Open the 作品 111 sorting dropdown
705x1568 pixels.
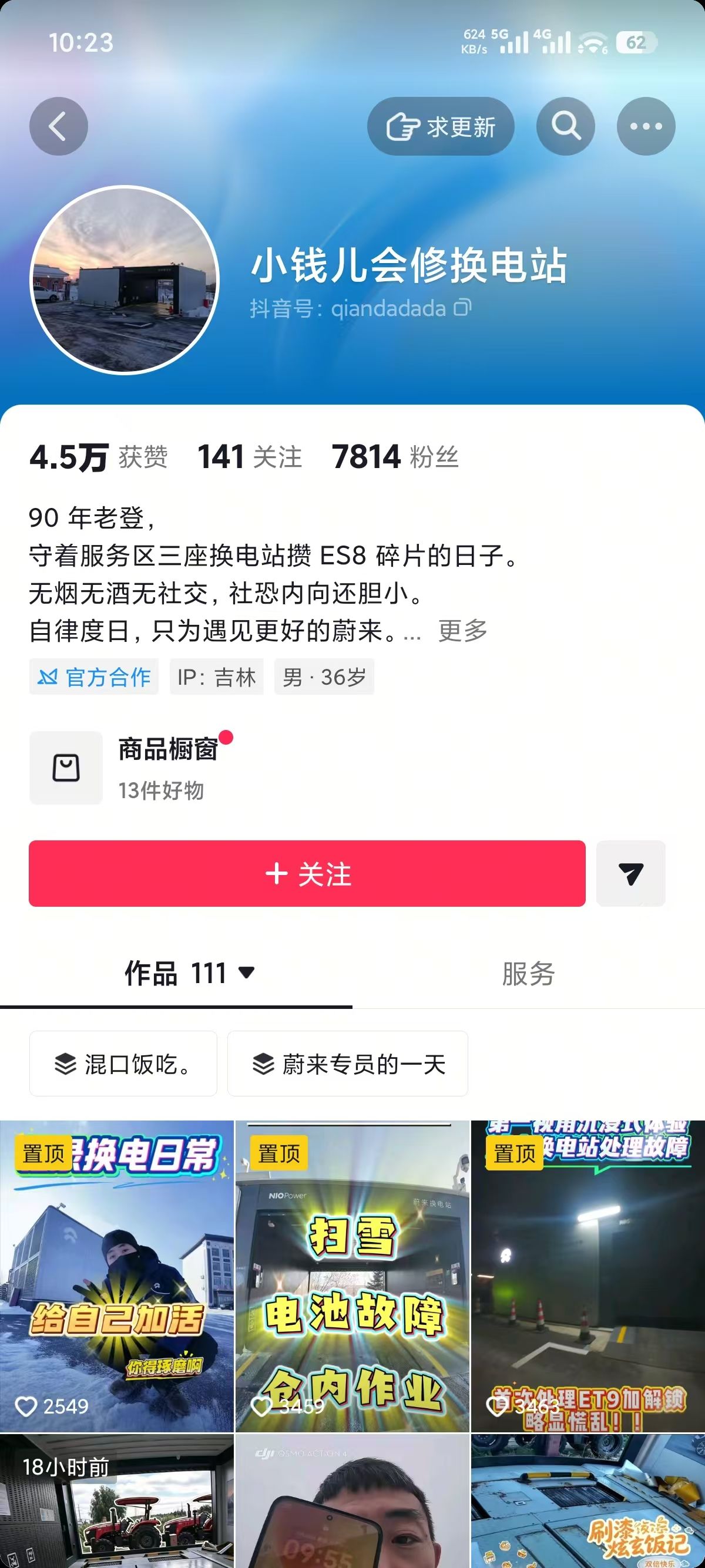[x=189, y=973]
